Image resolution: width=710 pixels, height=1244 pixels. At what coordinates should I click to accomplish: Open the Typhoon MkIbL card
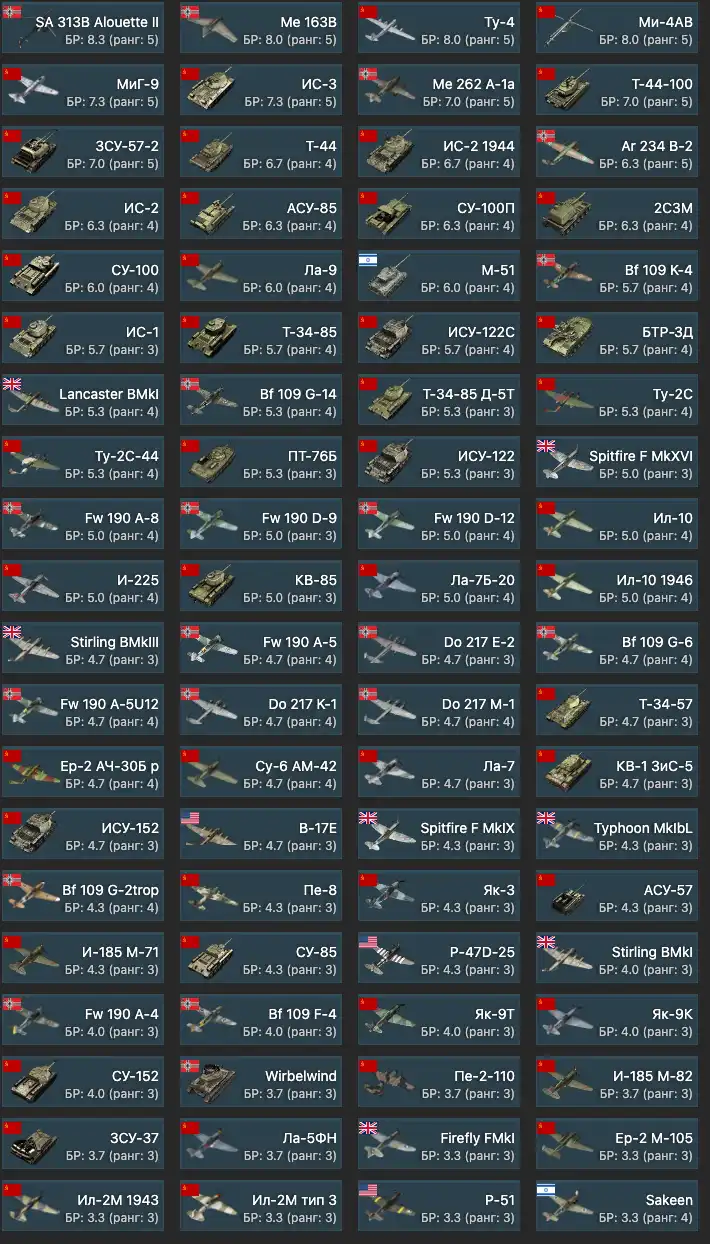(x=616, y=834)
